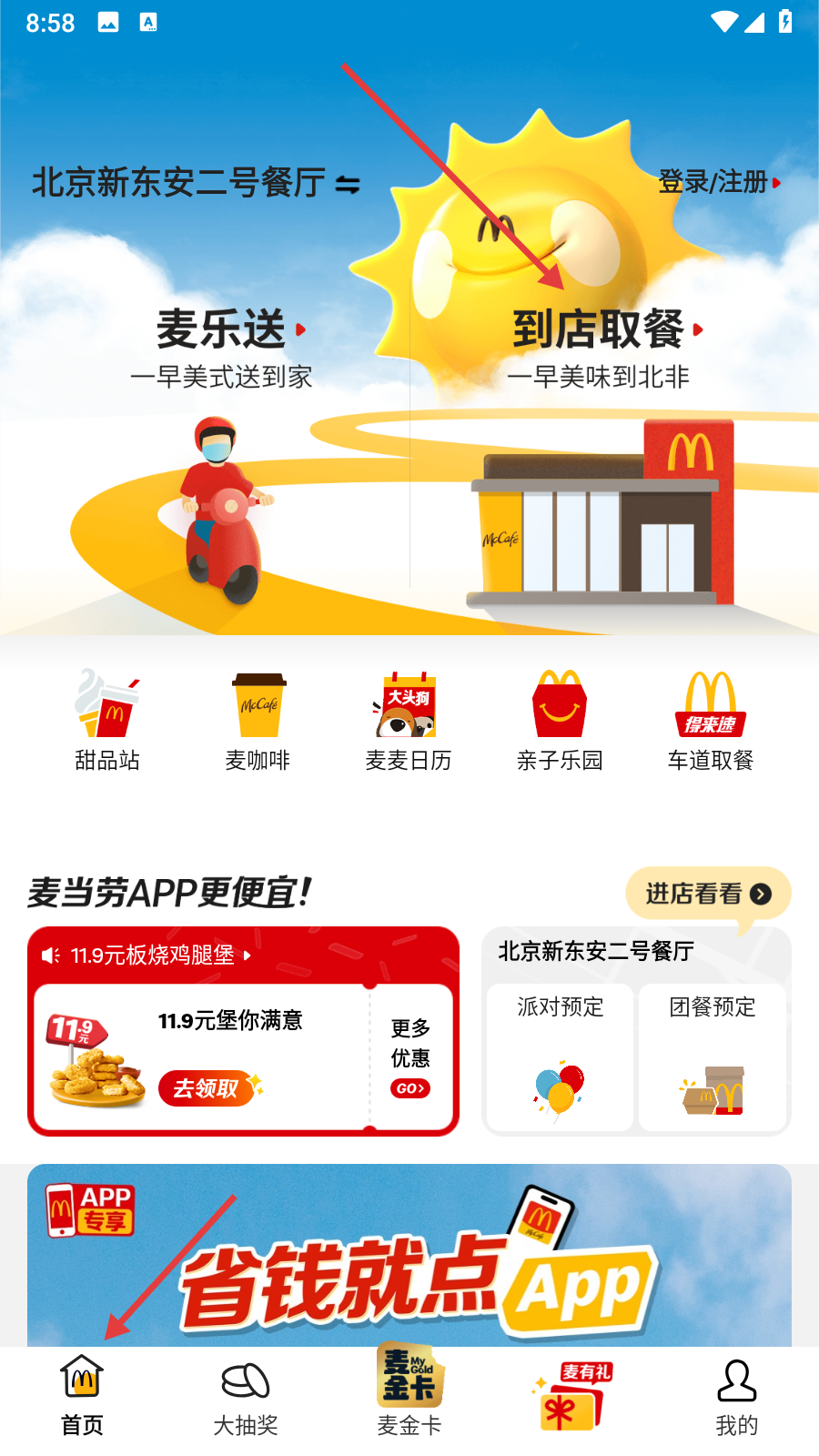This screenshot has width=819, height=1456.
Task: View the 麦麦日历 calendar
Action: (x=409, y=721)
